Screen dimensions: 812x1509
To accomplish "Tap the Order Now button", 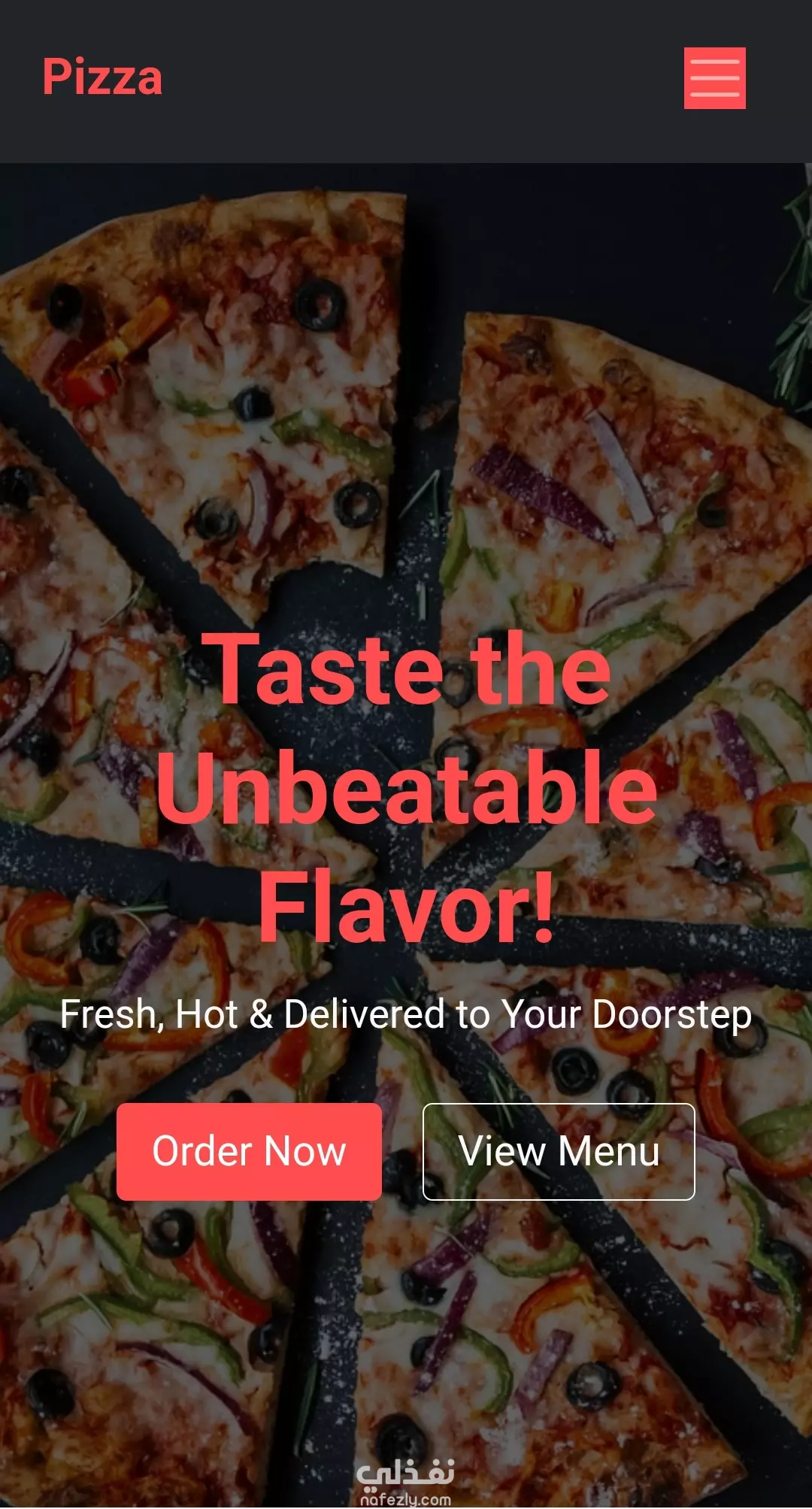I will (249, 1151).
